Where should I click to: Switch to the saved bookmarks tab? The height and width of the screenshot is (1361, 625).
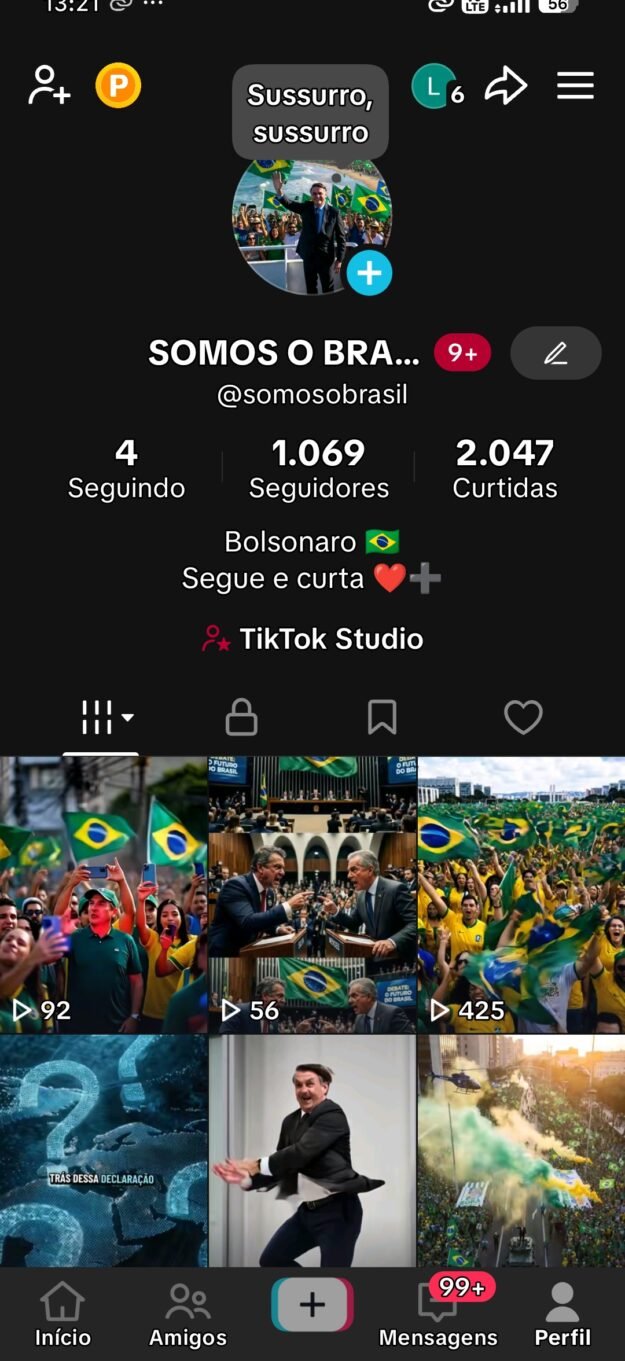coord(382,717)
